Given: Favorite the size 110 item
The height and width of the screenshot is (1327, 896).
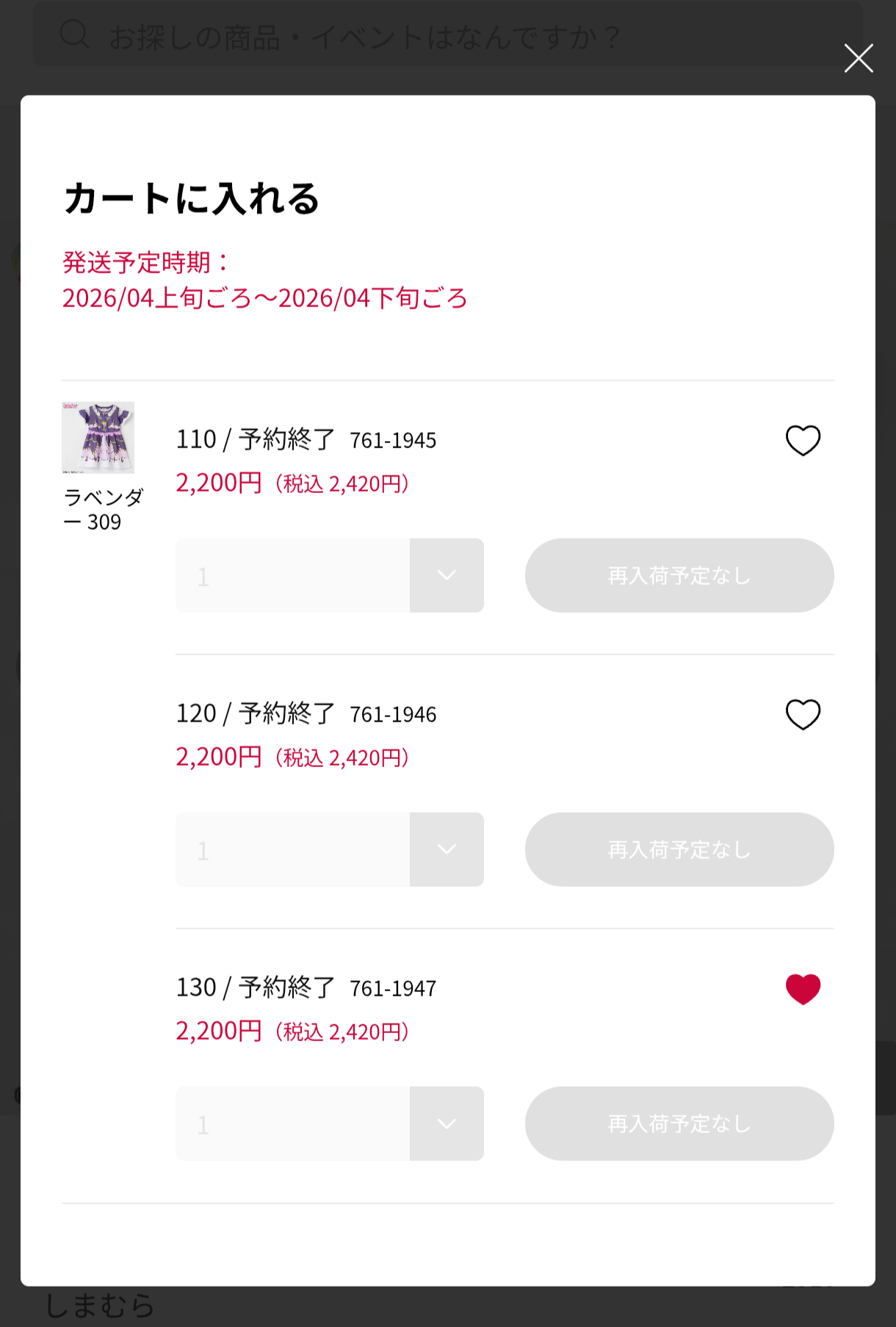Looking at the screenshot, I should pos(803,440).
